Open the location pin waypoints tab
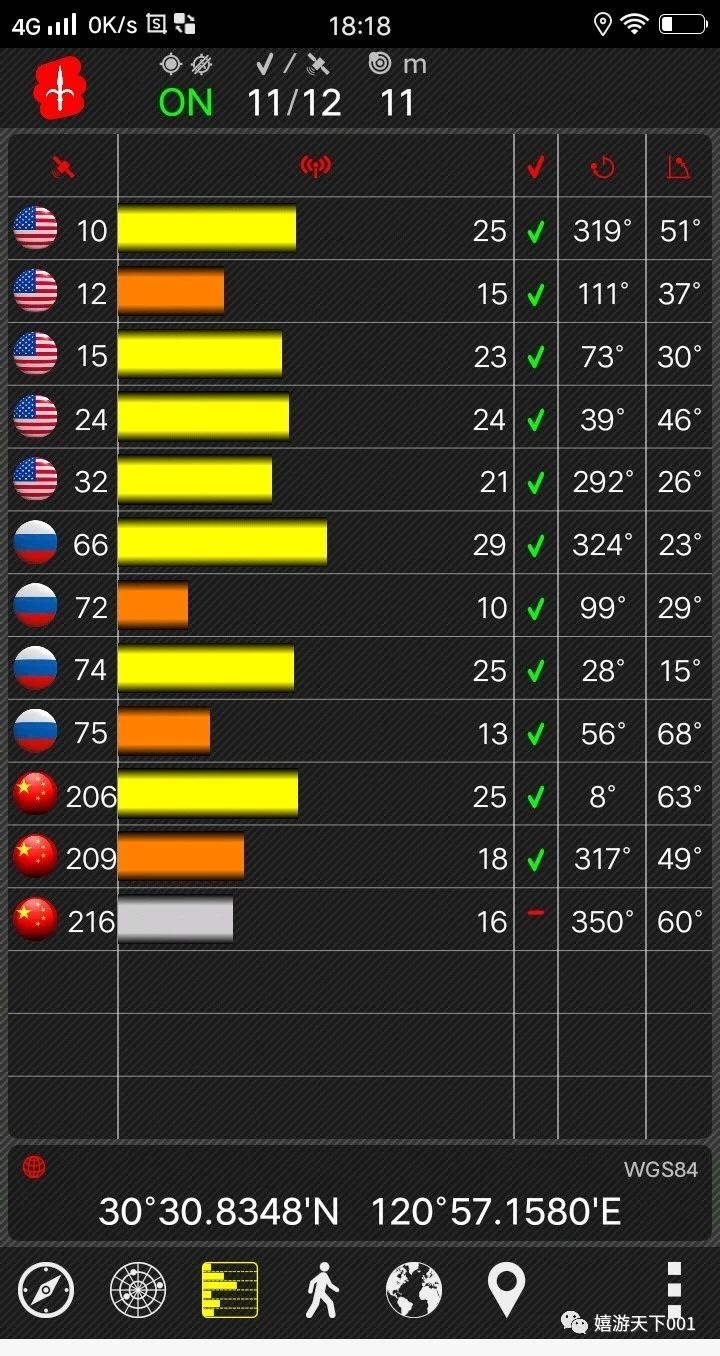 (x=506, y=1290)
